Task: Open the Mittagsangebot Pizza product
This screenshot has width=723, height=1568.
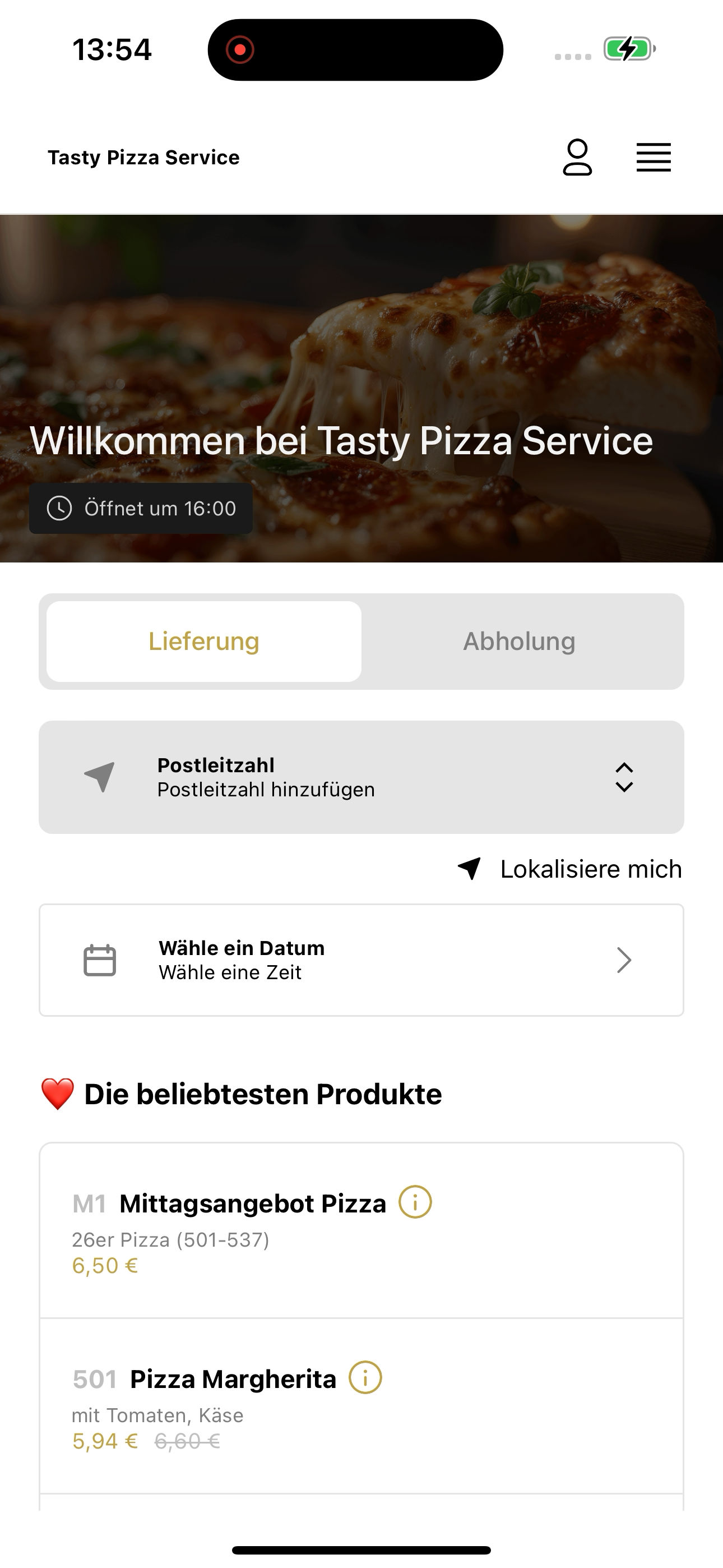Action: point(361,1231)
